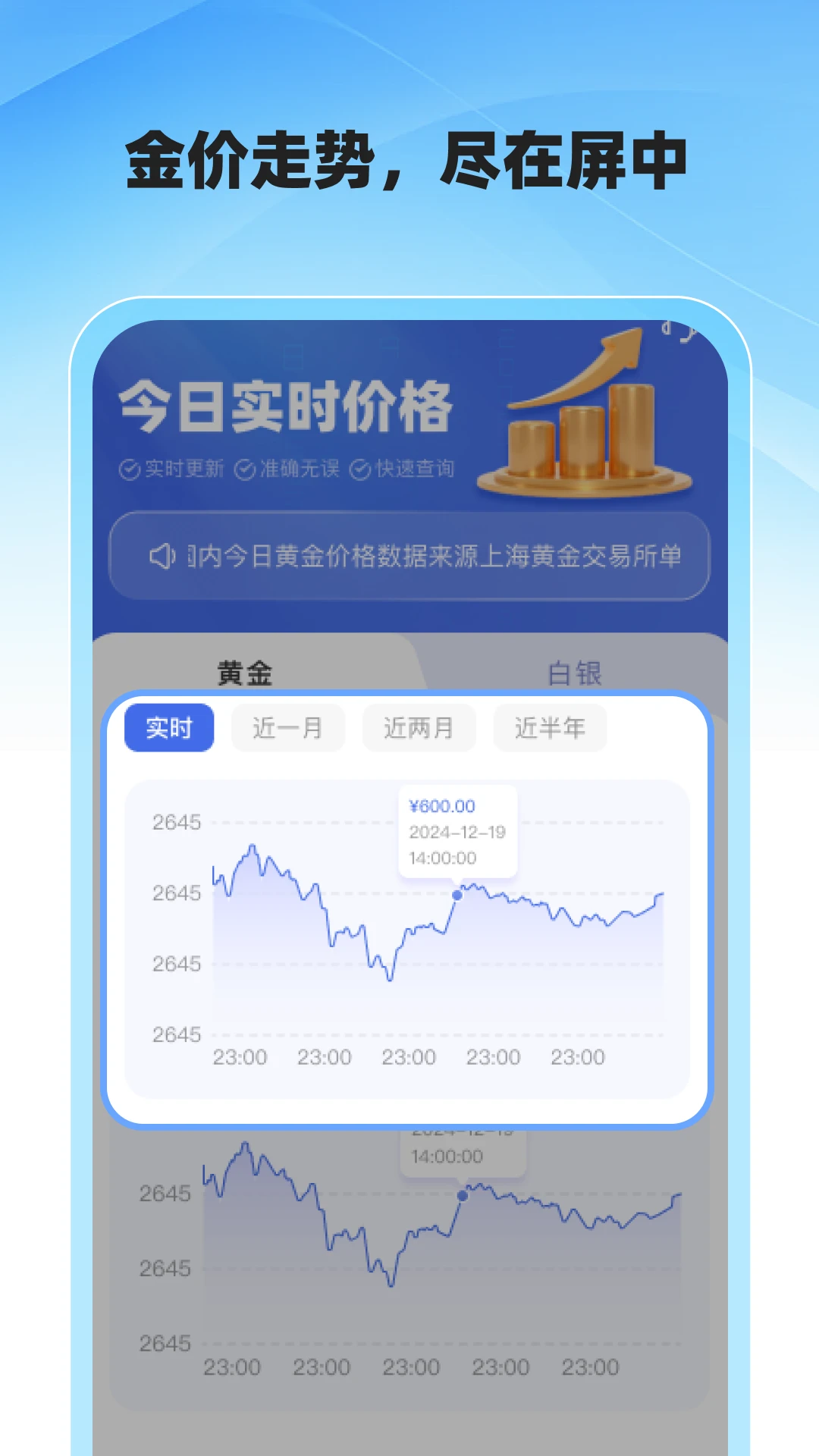
Task: Click the speaker icon in the announcement bar
Action: point(163,556)
